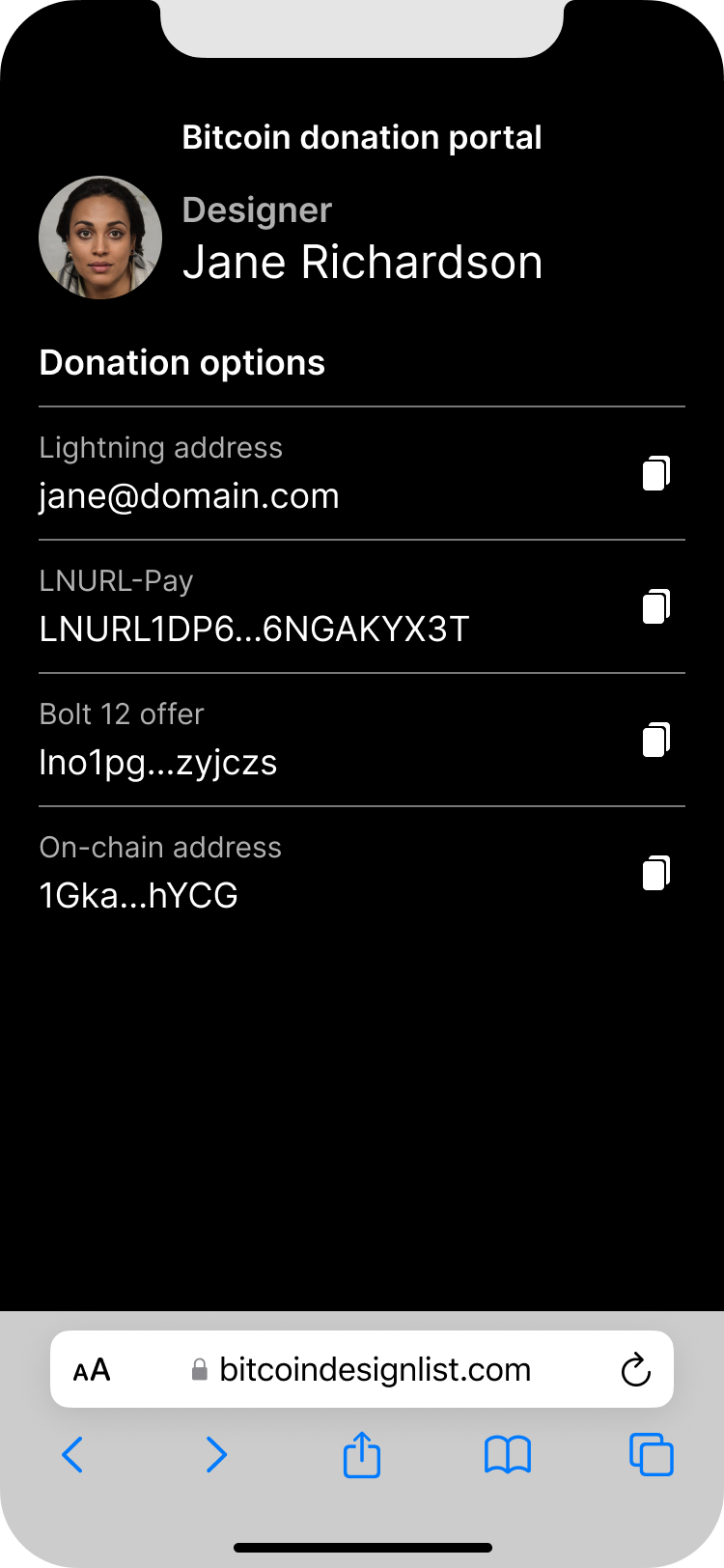Show all open tabs
The height and width of the screenshot is (1568, 724).
[x=652, y=1454]
